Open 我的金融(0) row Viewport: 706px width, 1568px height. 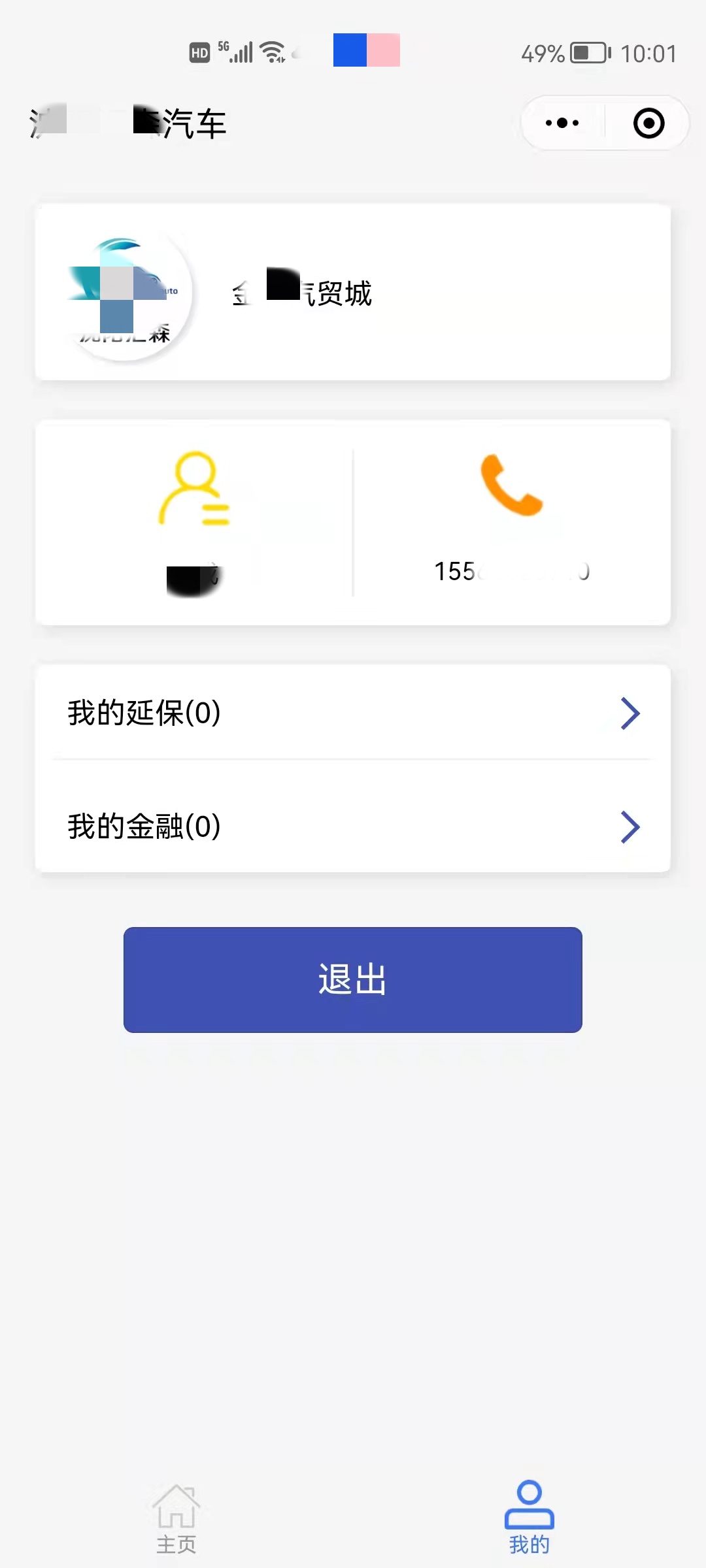tap(353, 826)
